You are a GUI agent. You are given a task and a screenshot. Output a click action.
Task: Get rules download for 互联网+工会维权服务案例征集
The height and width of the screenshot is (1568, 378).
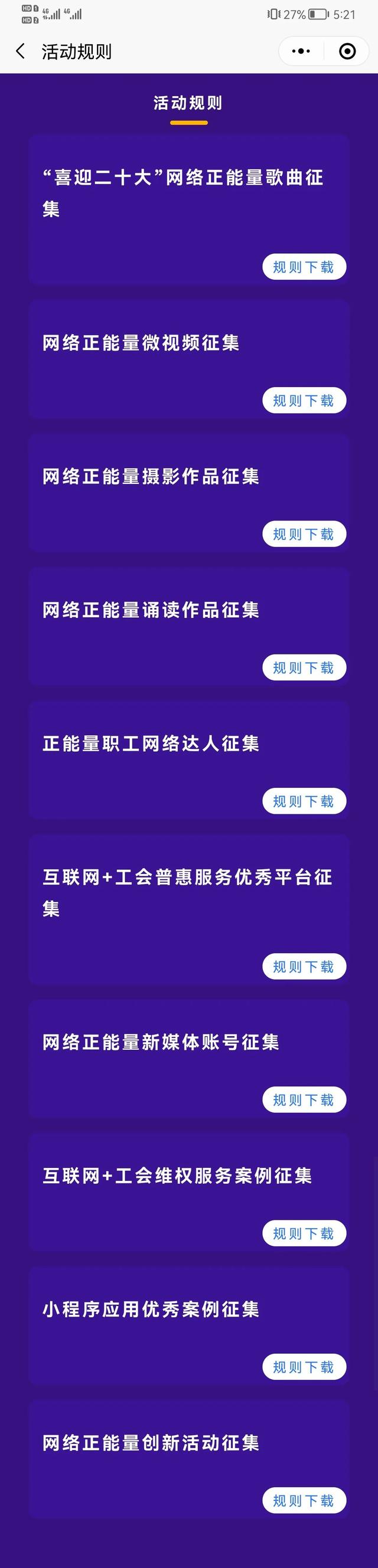304,1234
